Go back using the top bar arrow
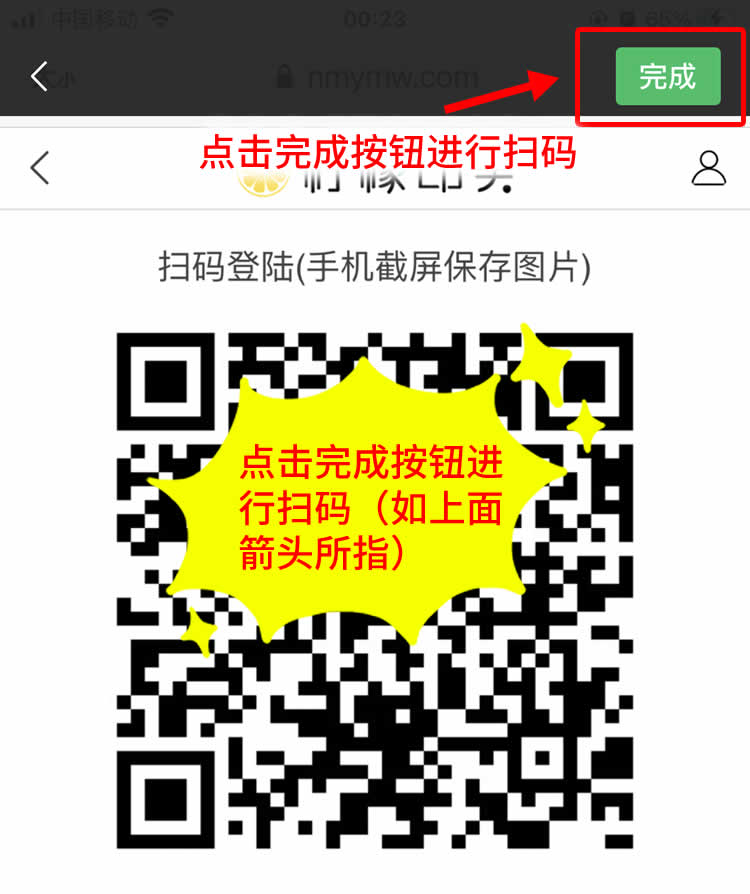Viewport: 750px width, 894px height. [40, 76]
